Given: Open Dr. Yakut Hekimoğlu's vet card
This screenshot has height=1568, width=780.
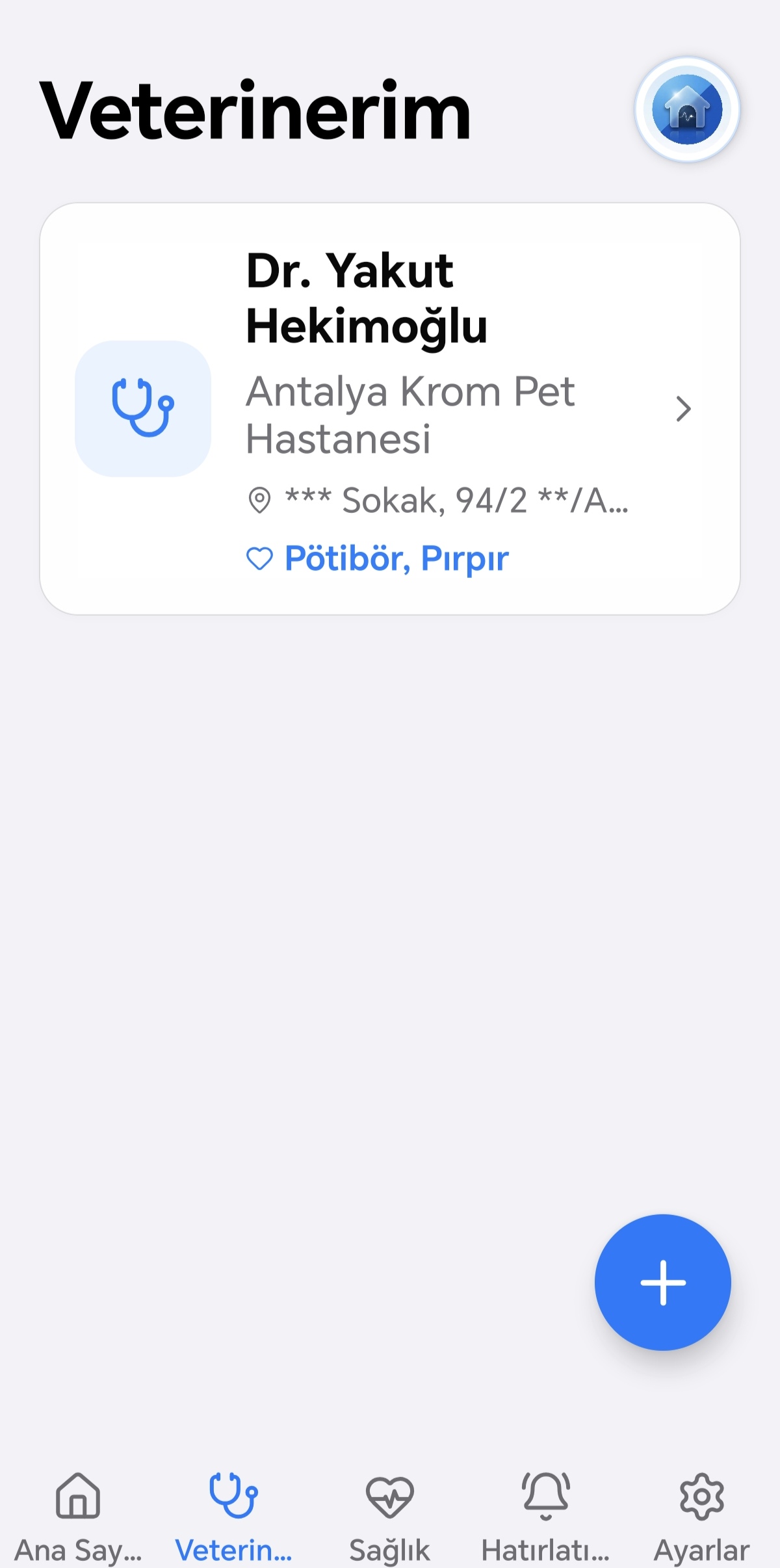Looking at the screenshot, I should (390, 408).
